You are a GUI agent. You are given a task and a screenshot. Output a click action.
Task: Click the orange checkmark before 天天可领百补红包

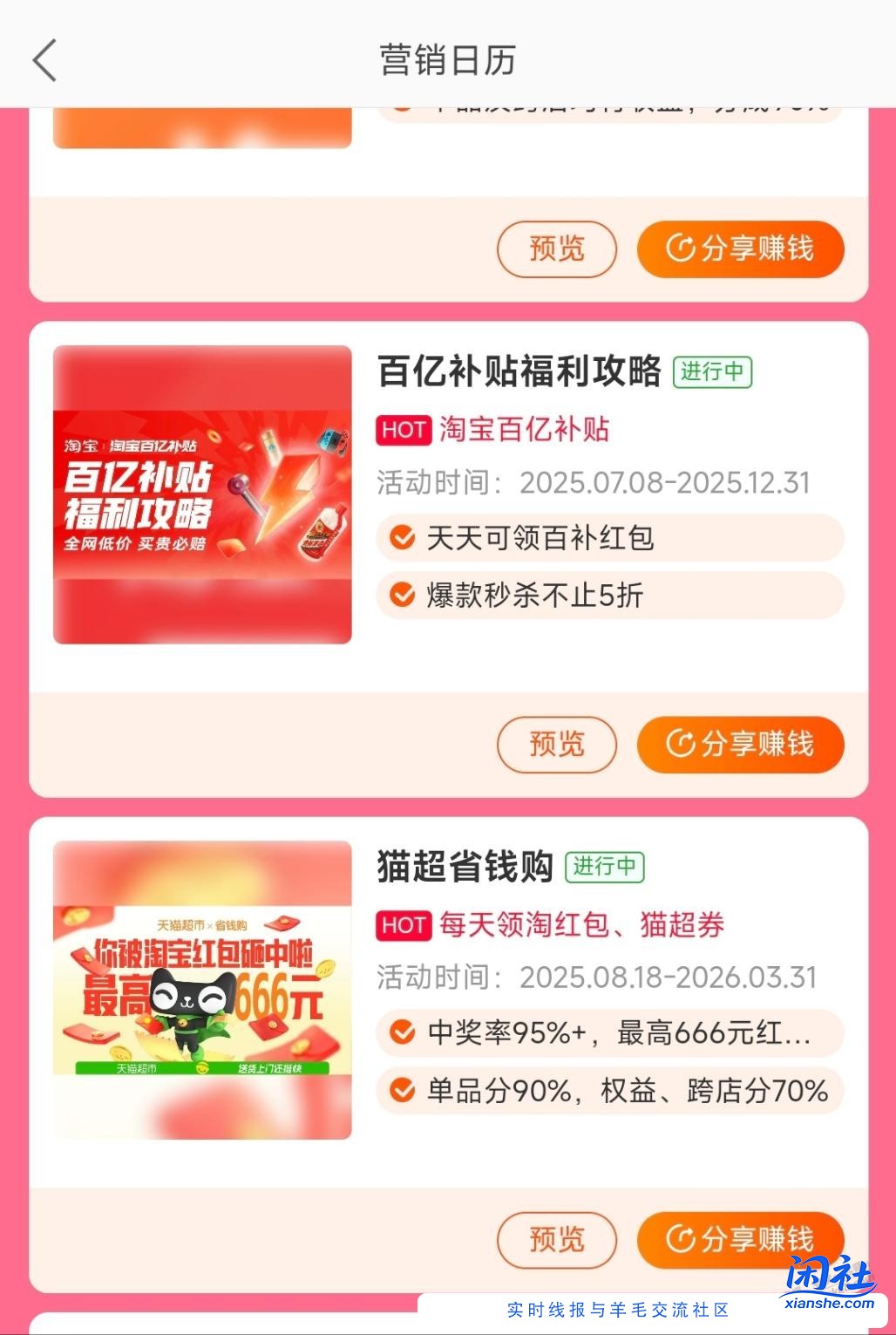pyautogui.click(x=401, y=539)
